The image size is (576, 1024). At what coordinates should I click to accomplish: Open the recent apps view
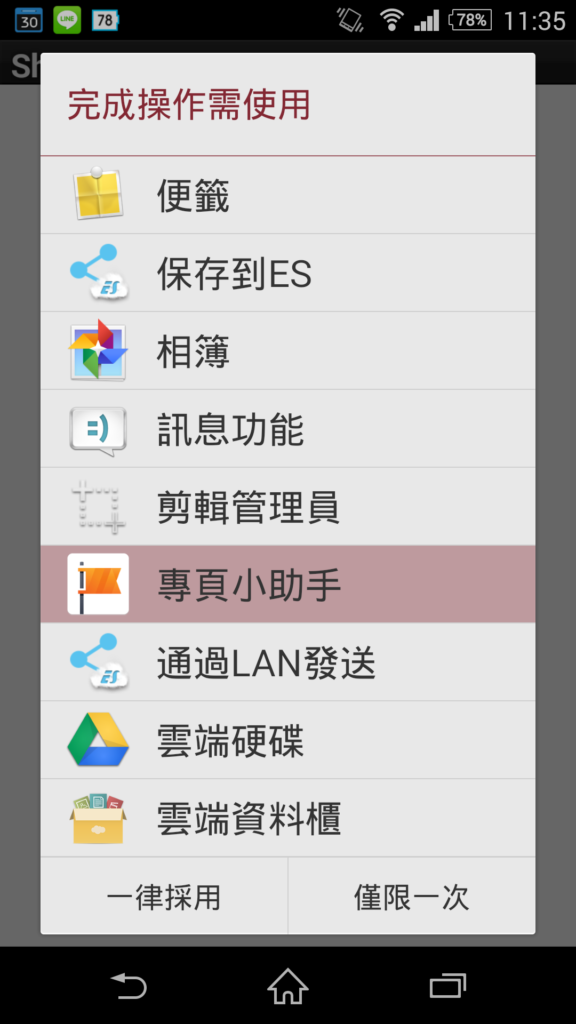click(x=447, y=985)
